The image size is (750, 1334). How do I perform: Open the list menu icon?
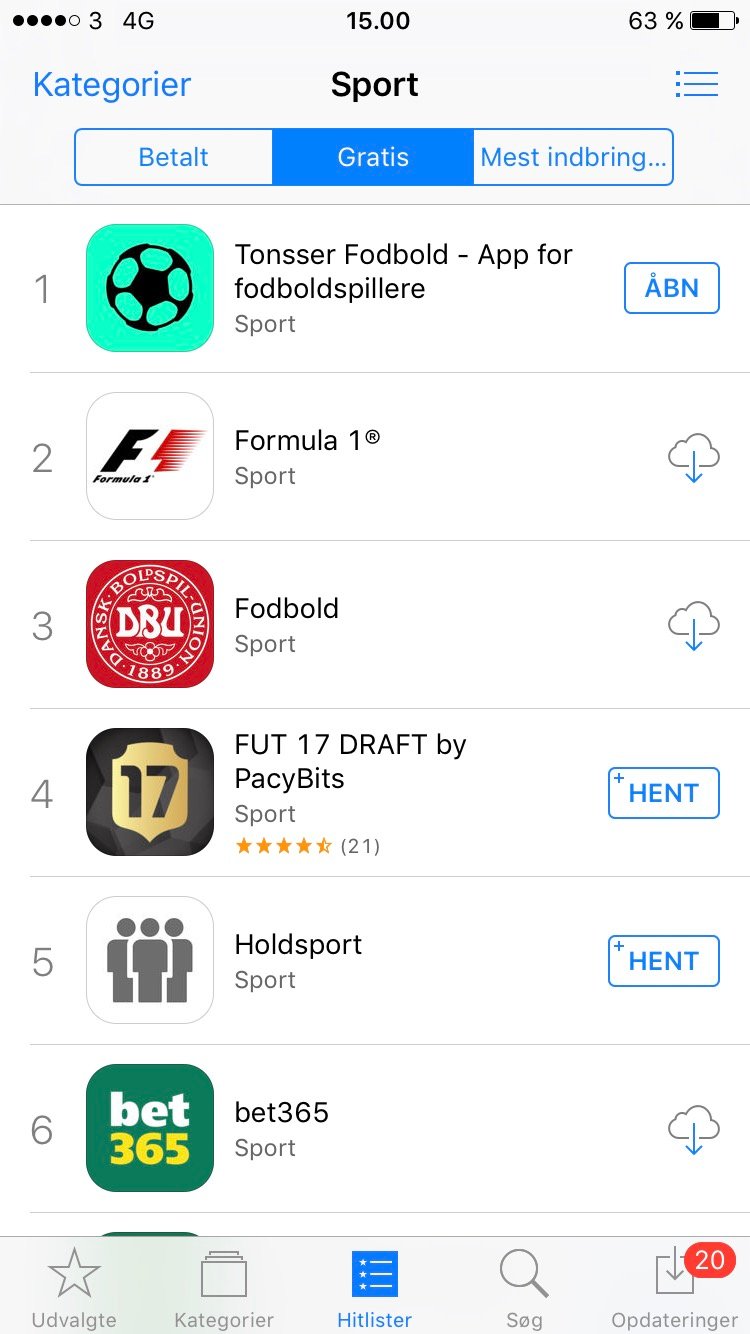click(696, 84)
